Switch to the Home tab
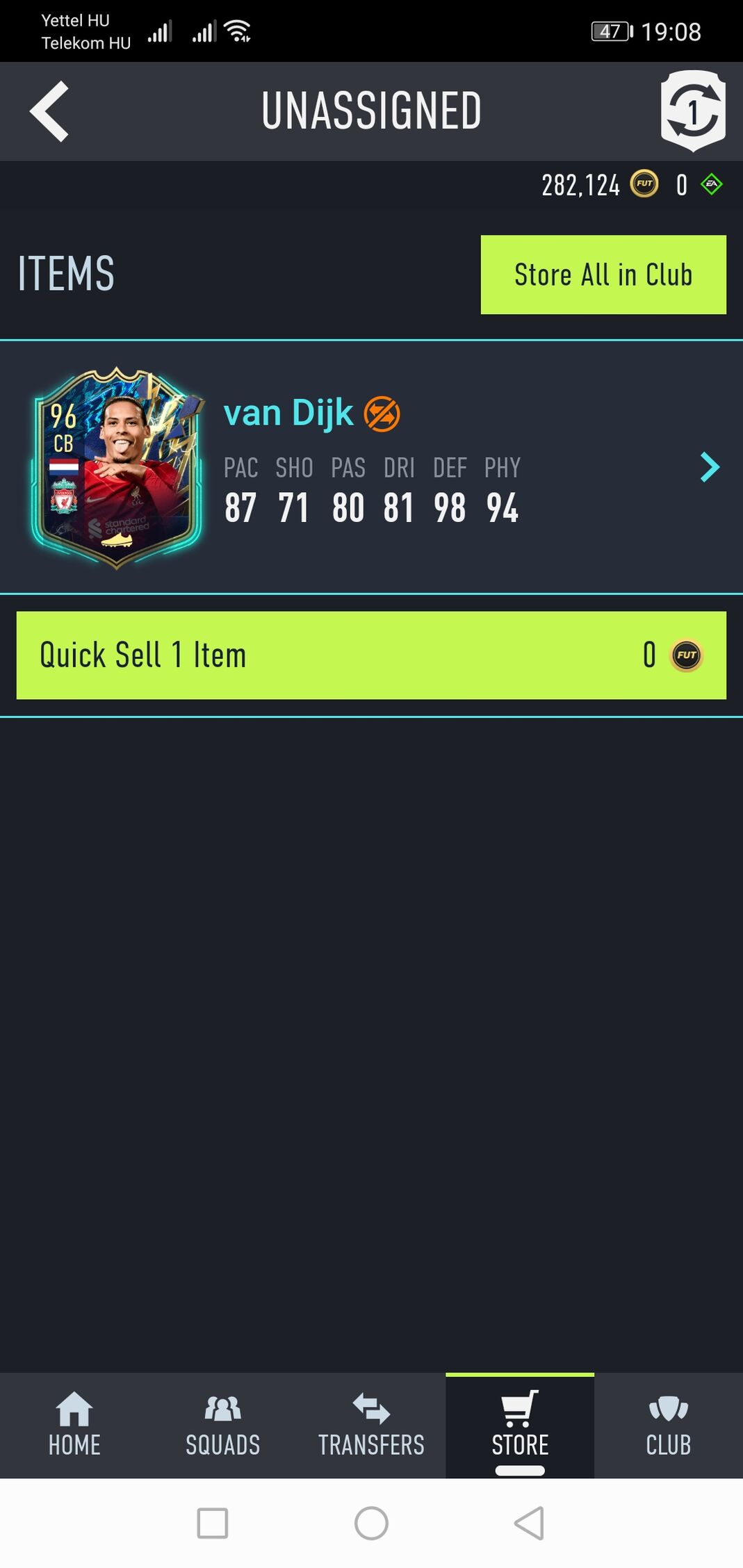 tap(74, 1425)
